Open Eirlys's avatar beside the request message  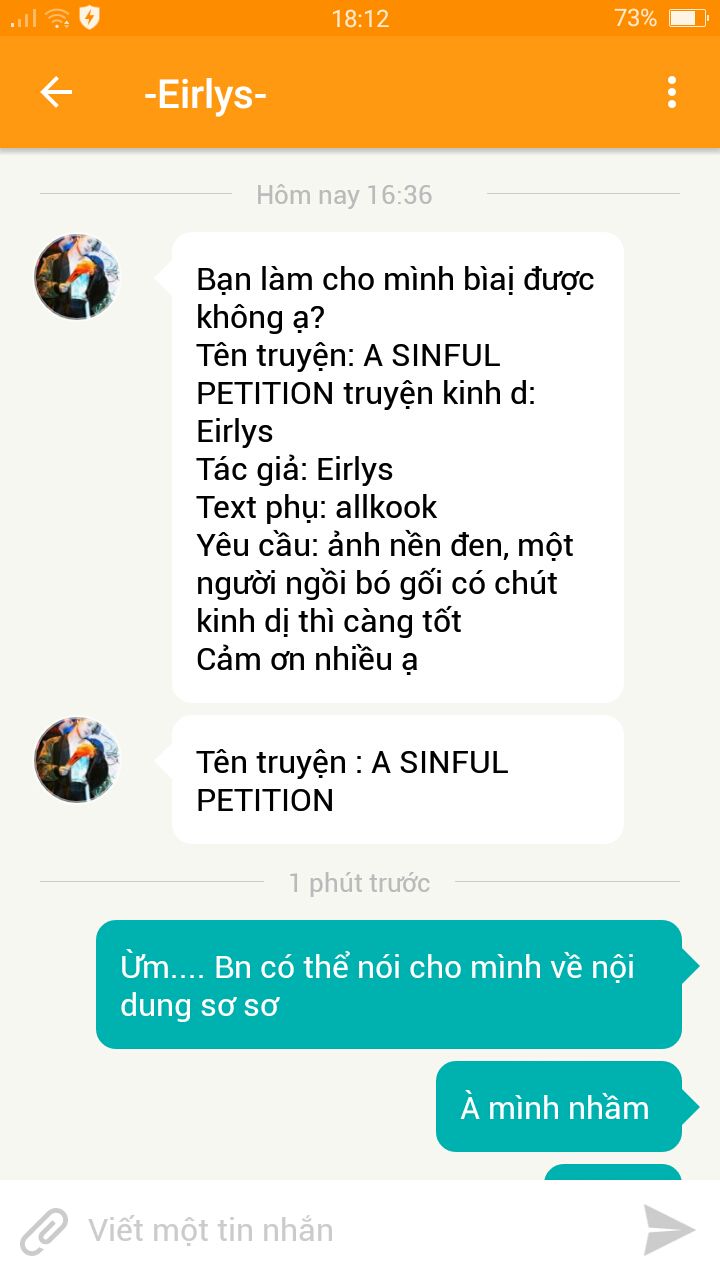(x=77, y=277)
